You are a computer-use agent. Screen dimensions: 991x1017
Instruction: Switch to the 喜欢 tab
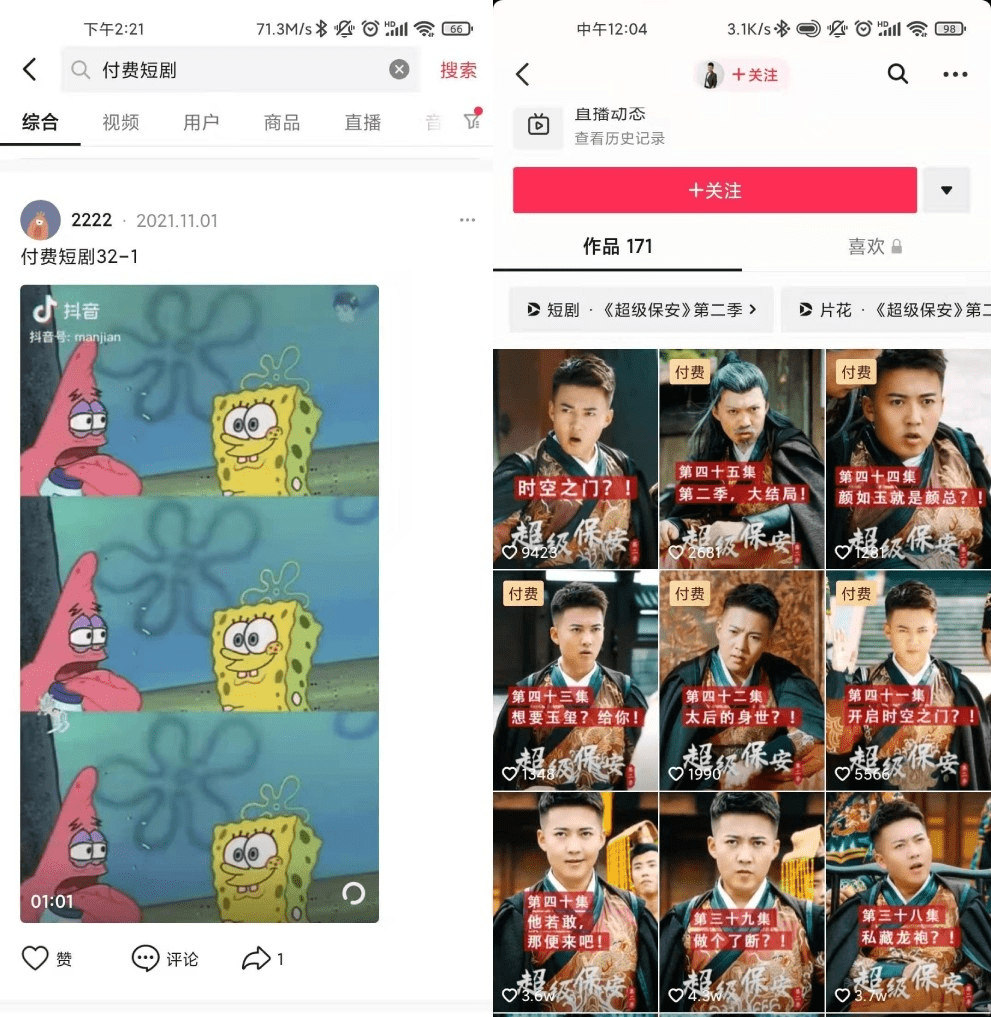pyautogui.click(x=866, y=246)
